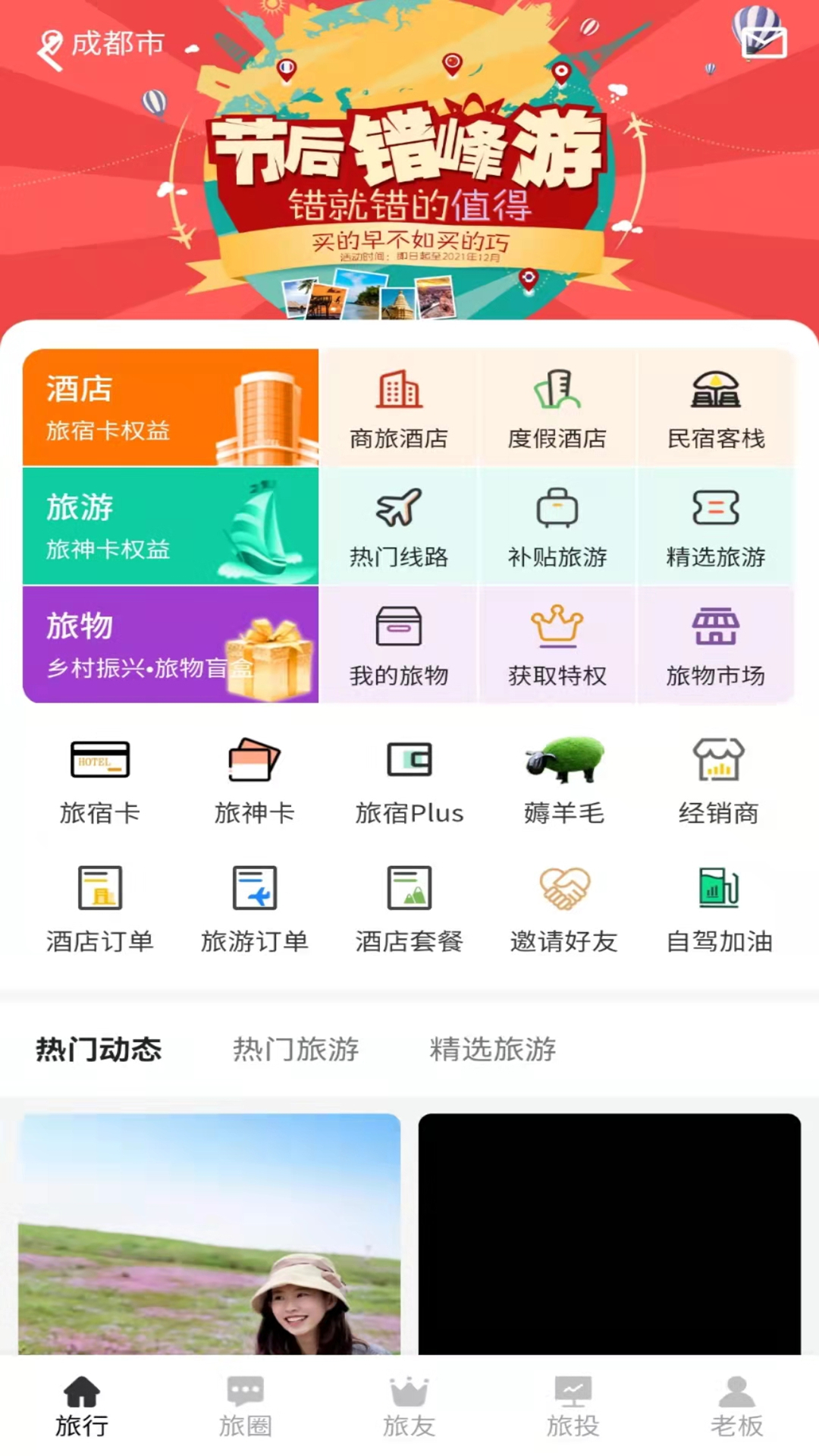Select 商旅酒店

[399, 408]
